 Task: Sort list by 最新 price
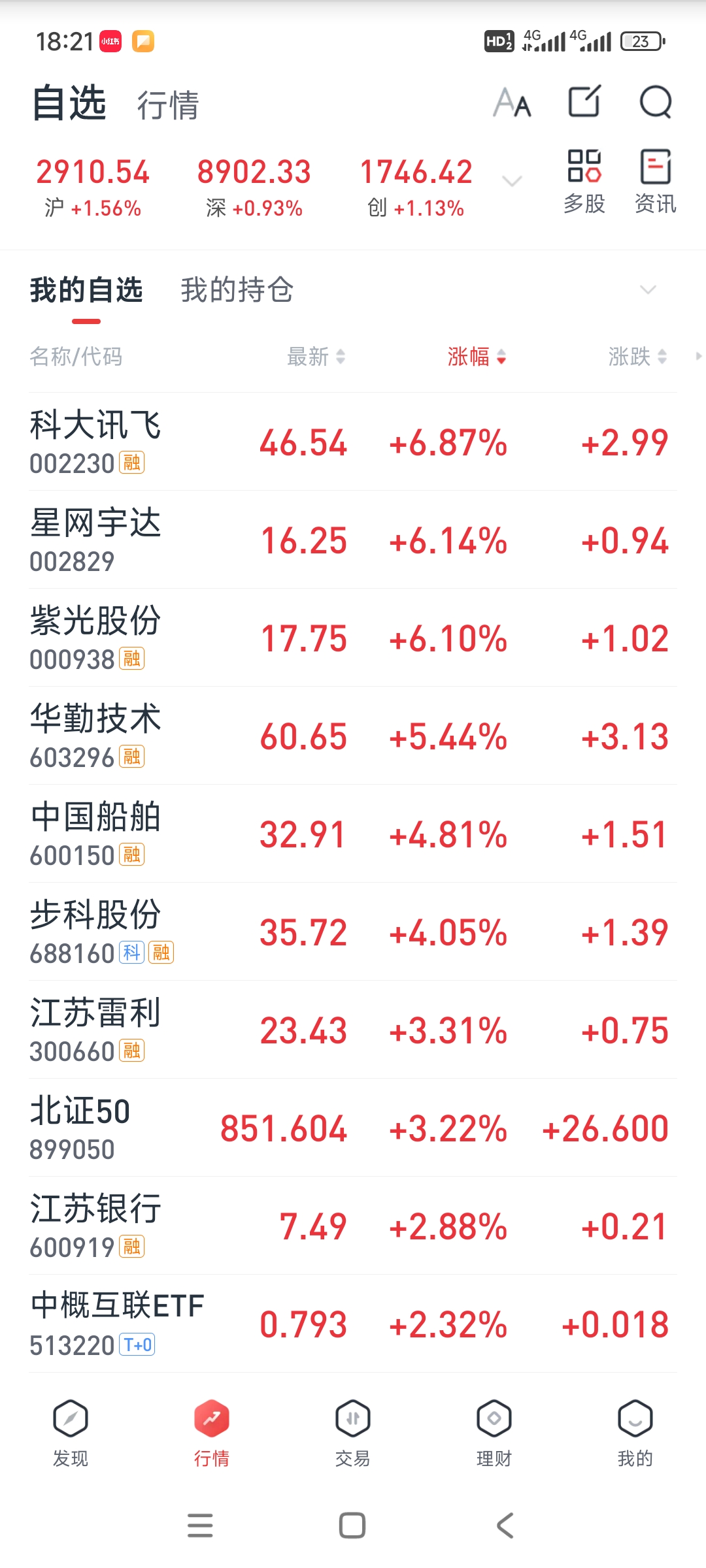(316, 357)
